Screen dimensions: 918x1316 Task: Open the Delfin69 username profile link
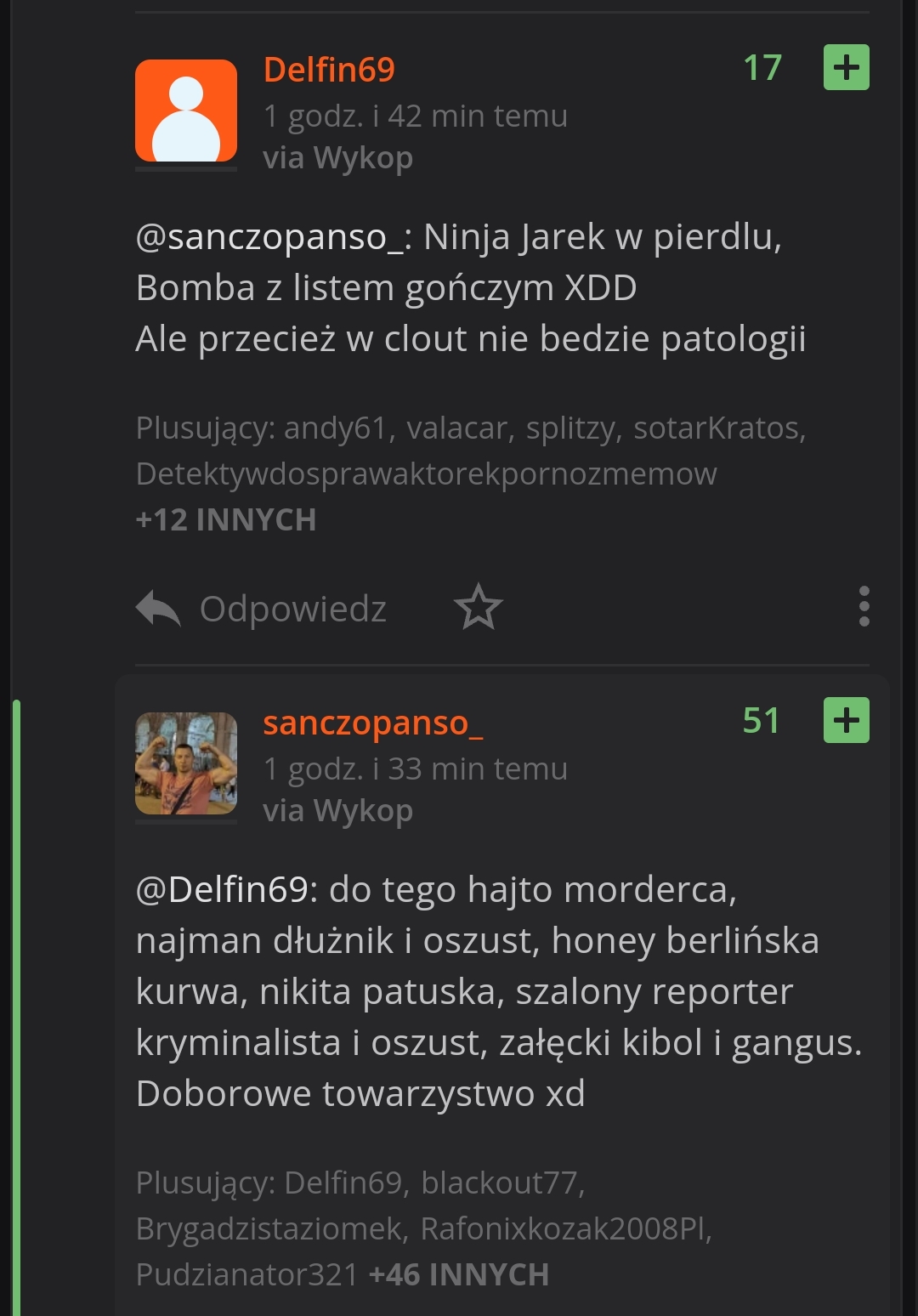pyautogui.click(x=329, y=70)
